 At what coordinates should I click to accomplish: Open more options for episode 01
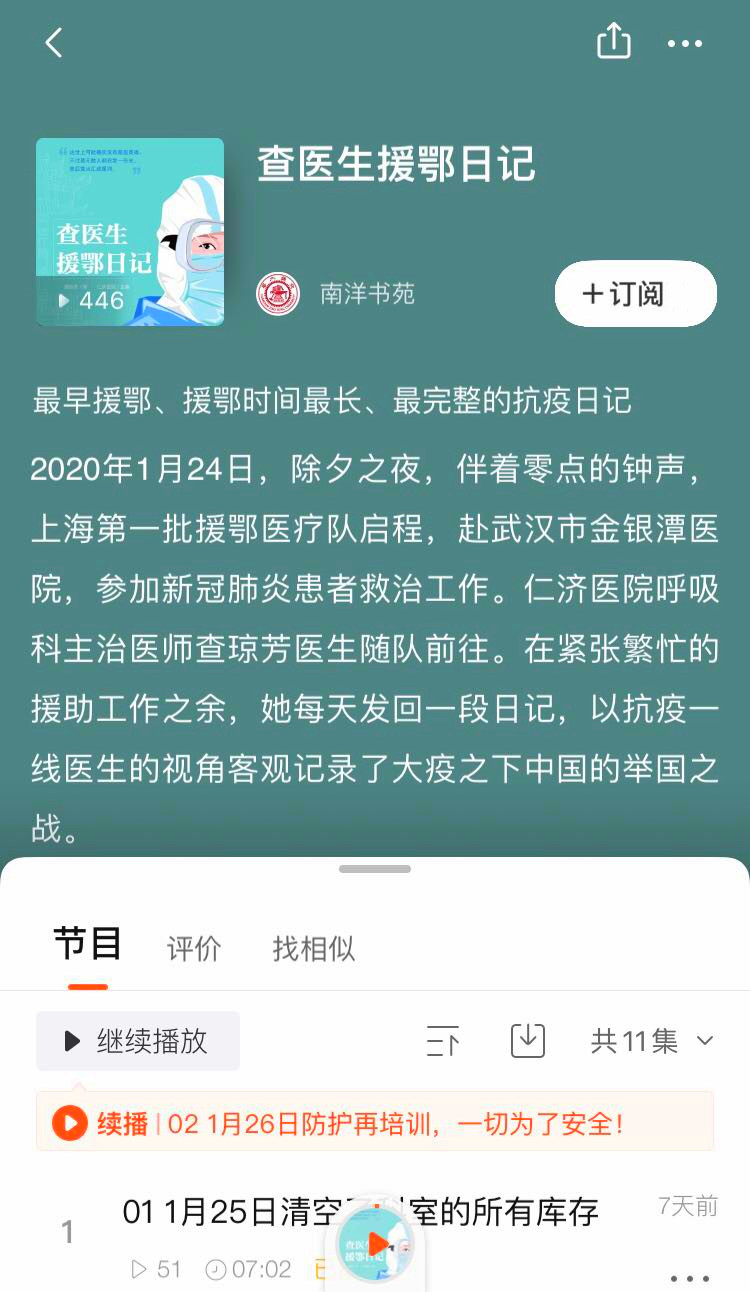click(x=688, y=1278)
